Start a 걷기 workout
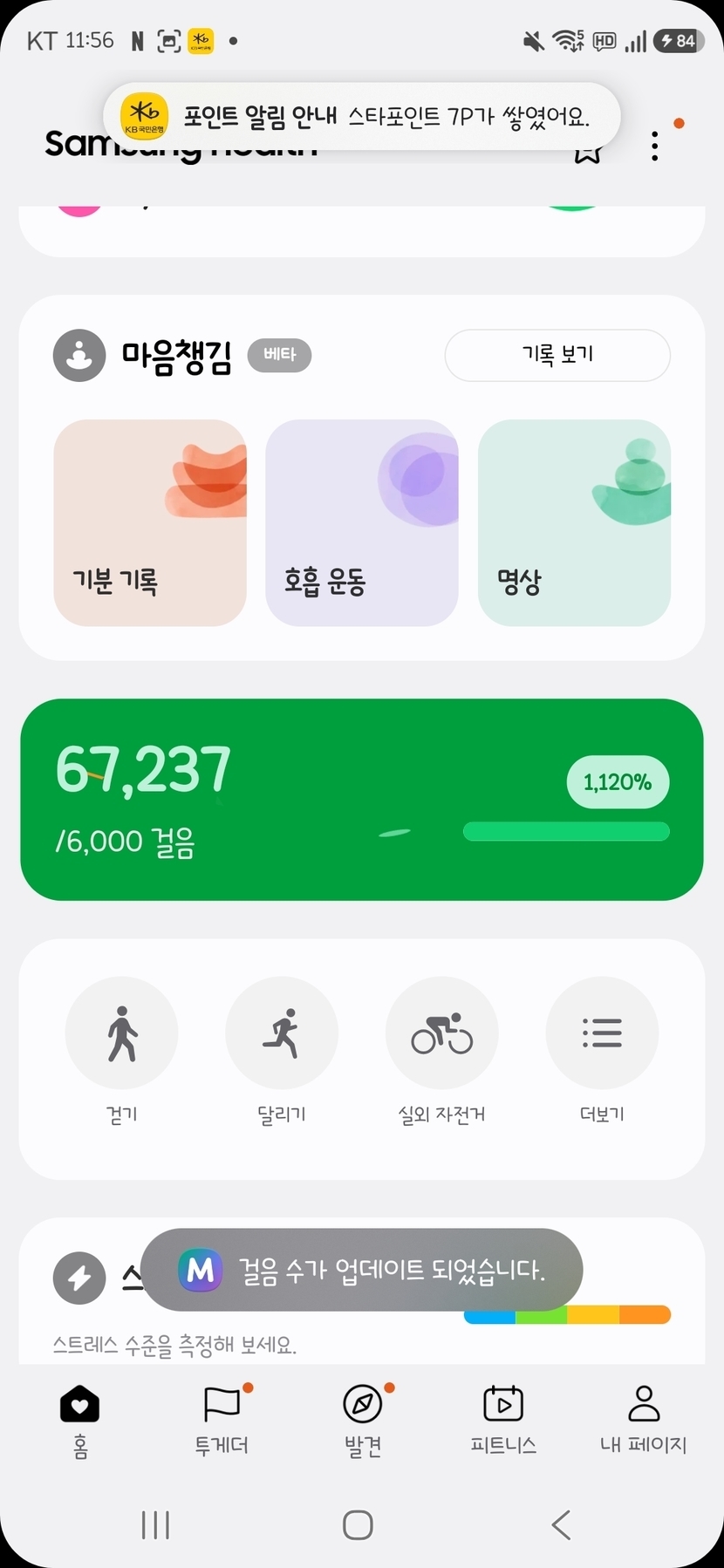Screen dimensions: 724x1568 [122, 1034]
